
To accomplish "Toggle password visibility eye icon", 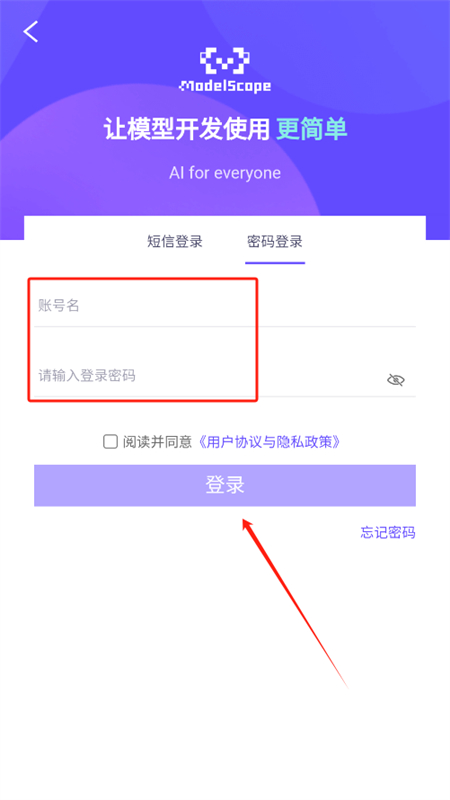I will (396, 380).
